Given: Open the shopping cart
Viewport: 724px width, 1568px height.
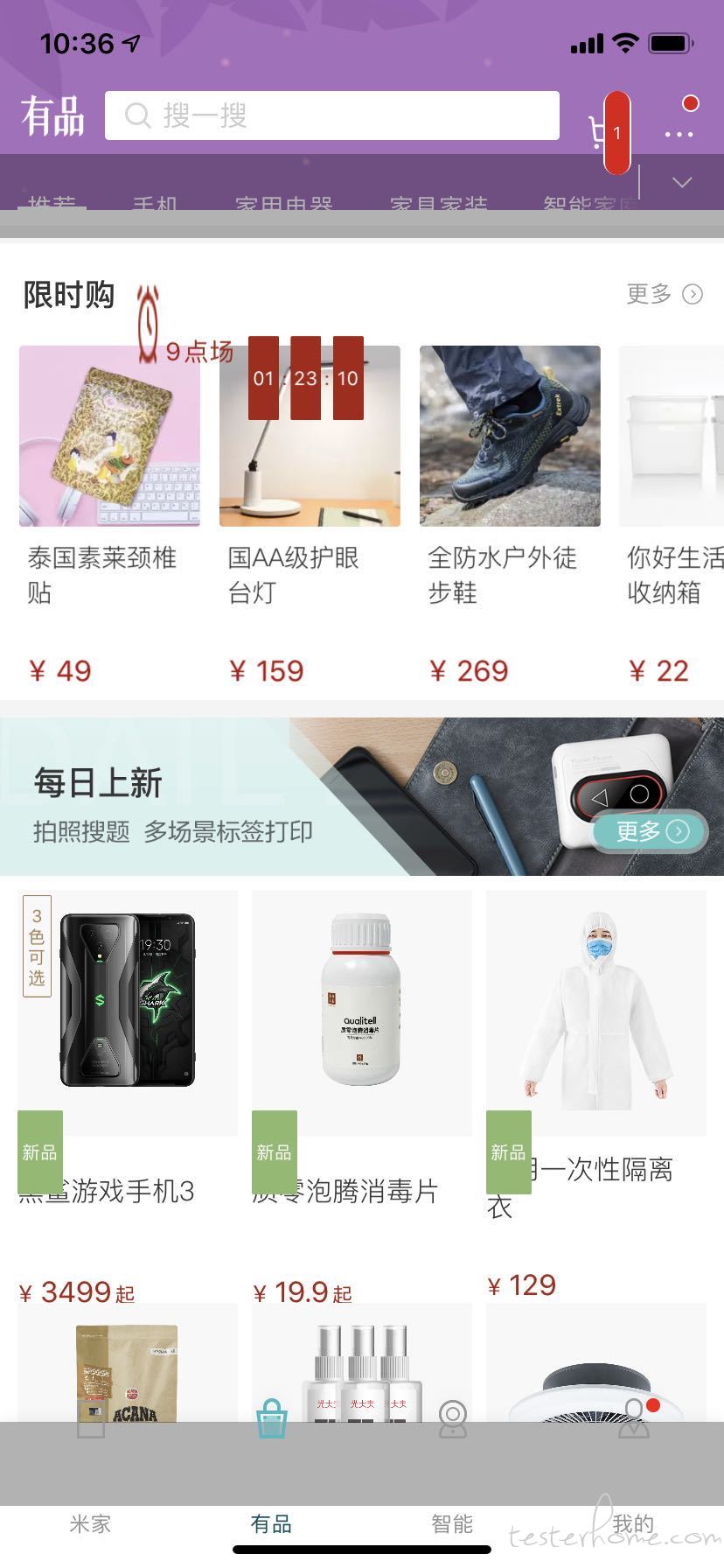Looking at the screenshot, I should (602, 133).
